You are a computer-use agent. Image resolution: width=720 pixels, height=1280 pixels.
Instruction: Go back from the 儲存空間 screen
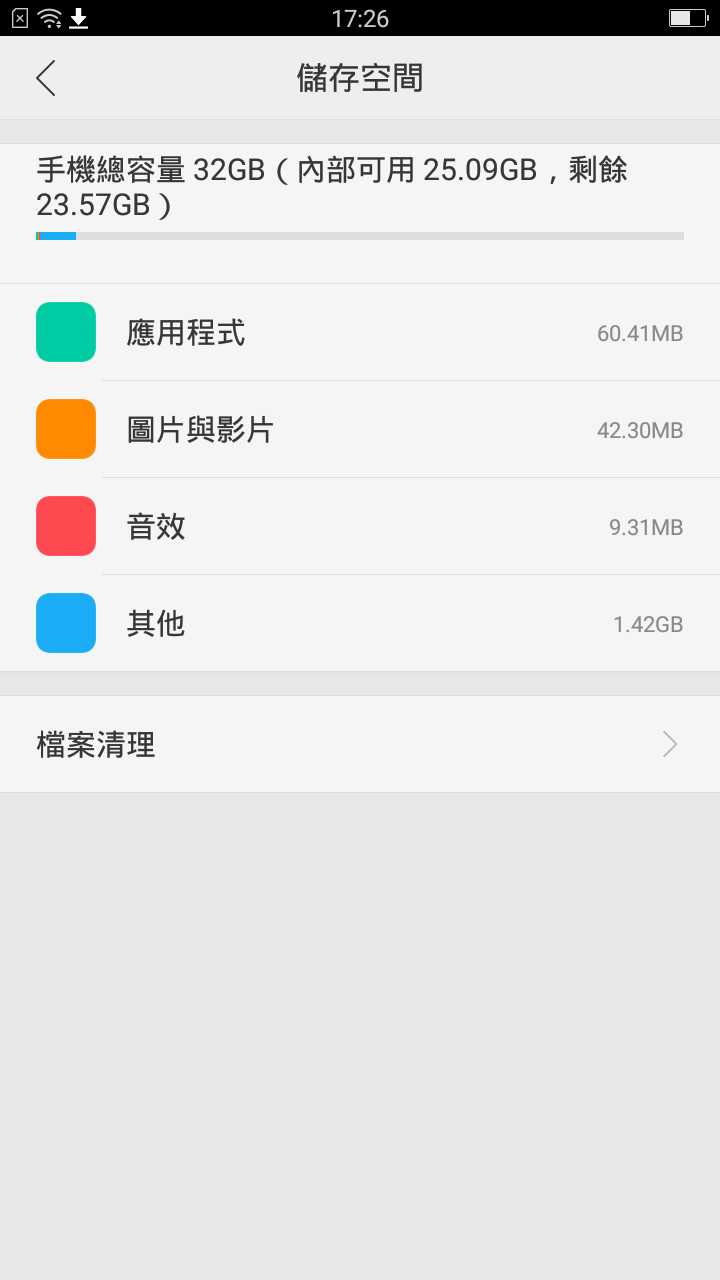[x=46, y=78]
